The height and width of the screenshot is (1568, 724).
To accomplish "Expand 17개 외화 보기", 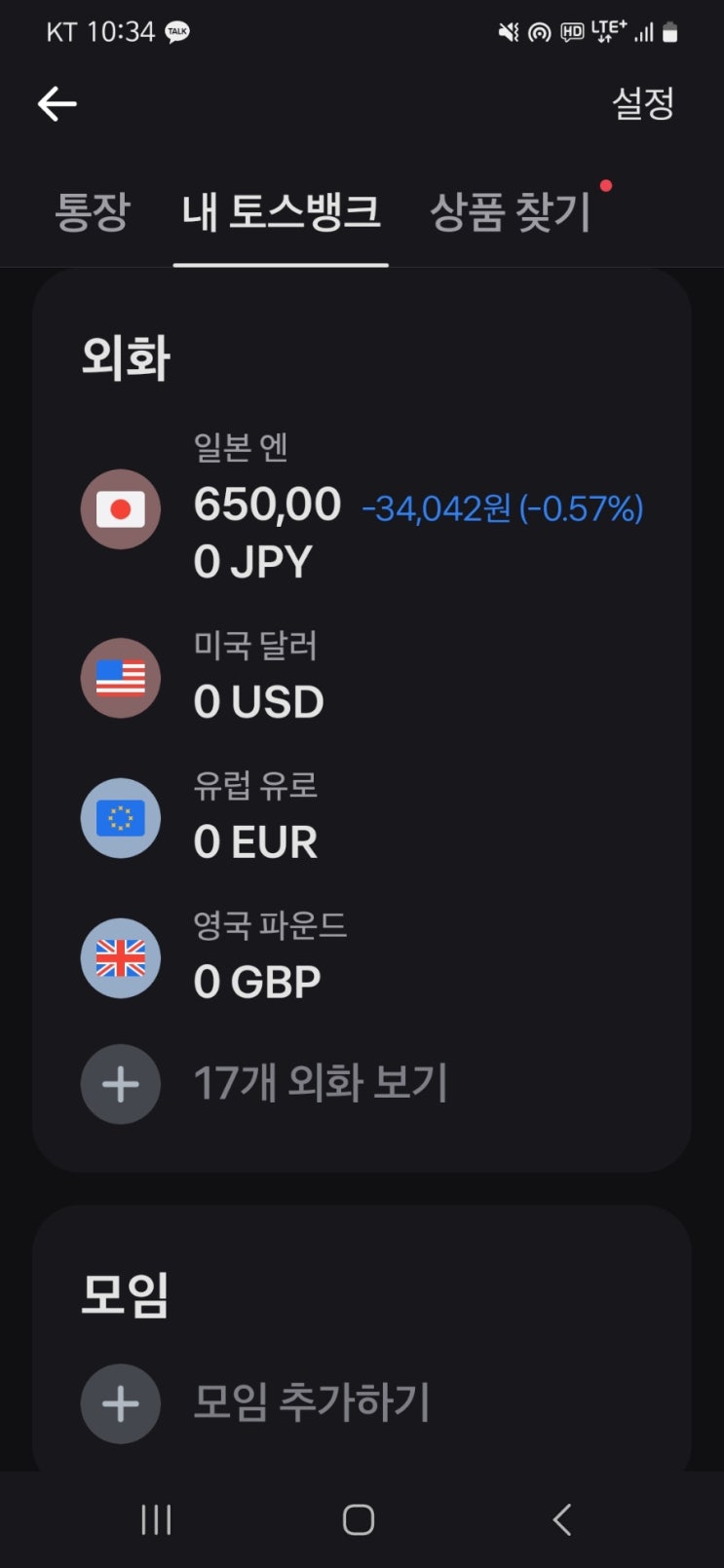I will [x=320, y=1083].
